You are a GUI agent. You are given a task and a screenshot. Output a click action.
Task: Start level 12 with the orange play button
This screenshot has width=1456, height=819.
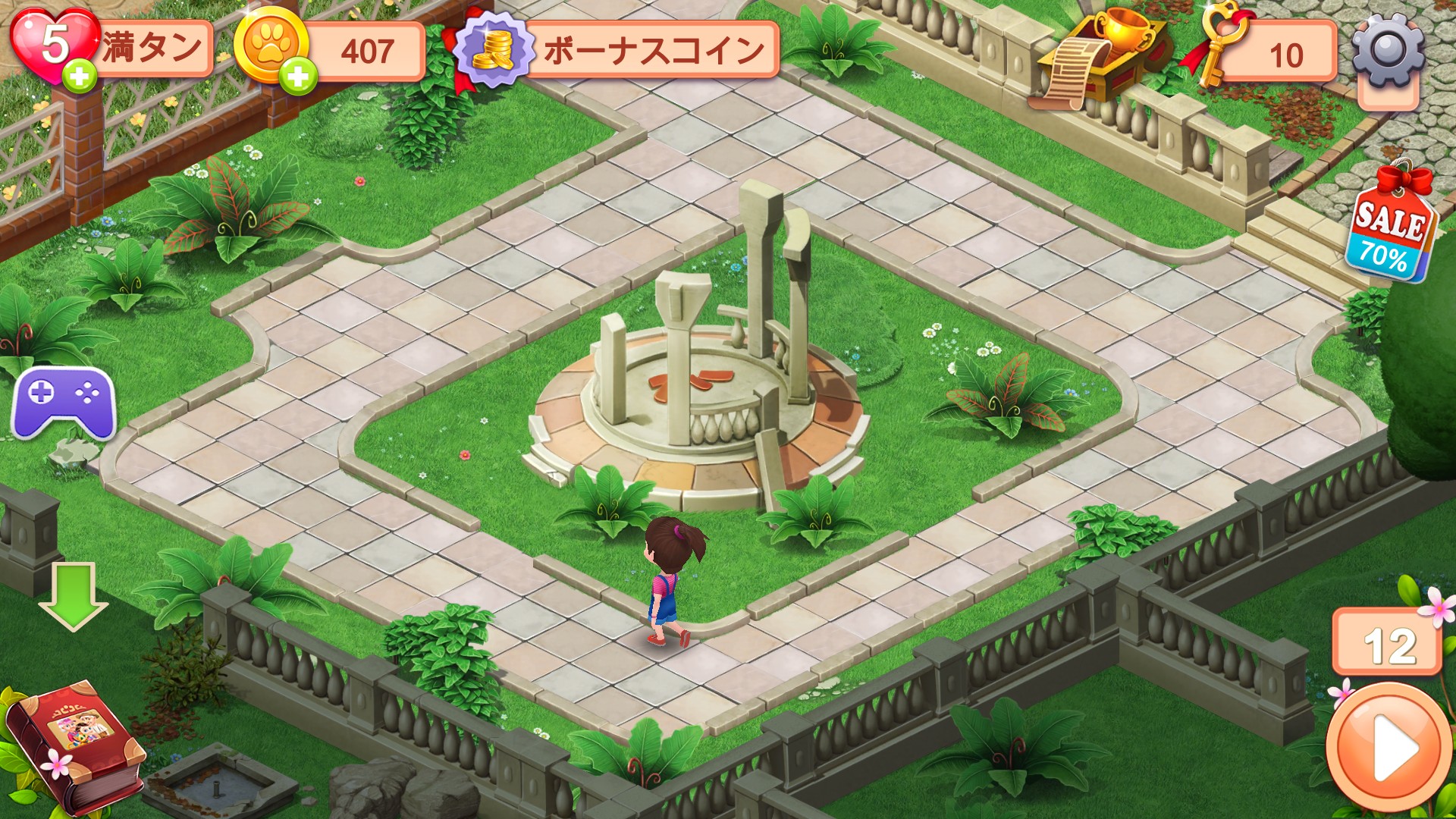tap(1390, 748)
